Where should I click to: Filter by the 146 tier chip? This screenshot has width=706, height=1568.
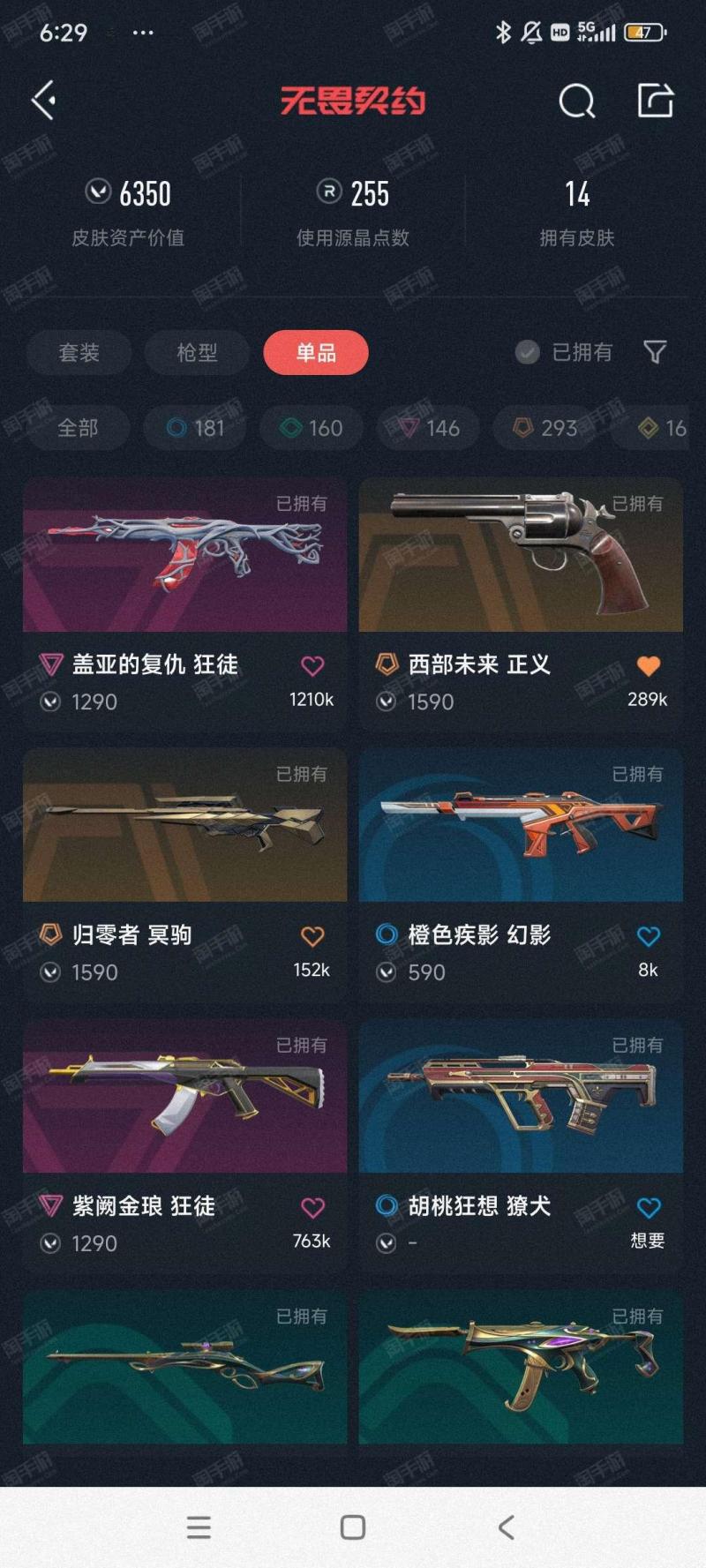(429, 429)
